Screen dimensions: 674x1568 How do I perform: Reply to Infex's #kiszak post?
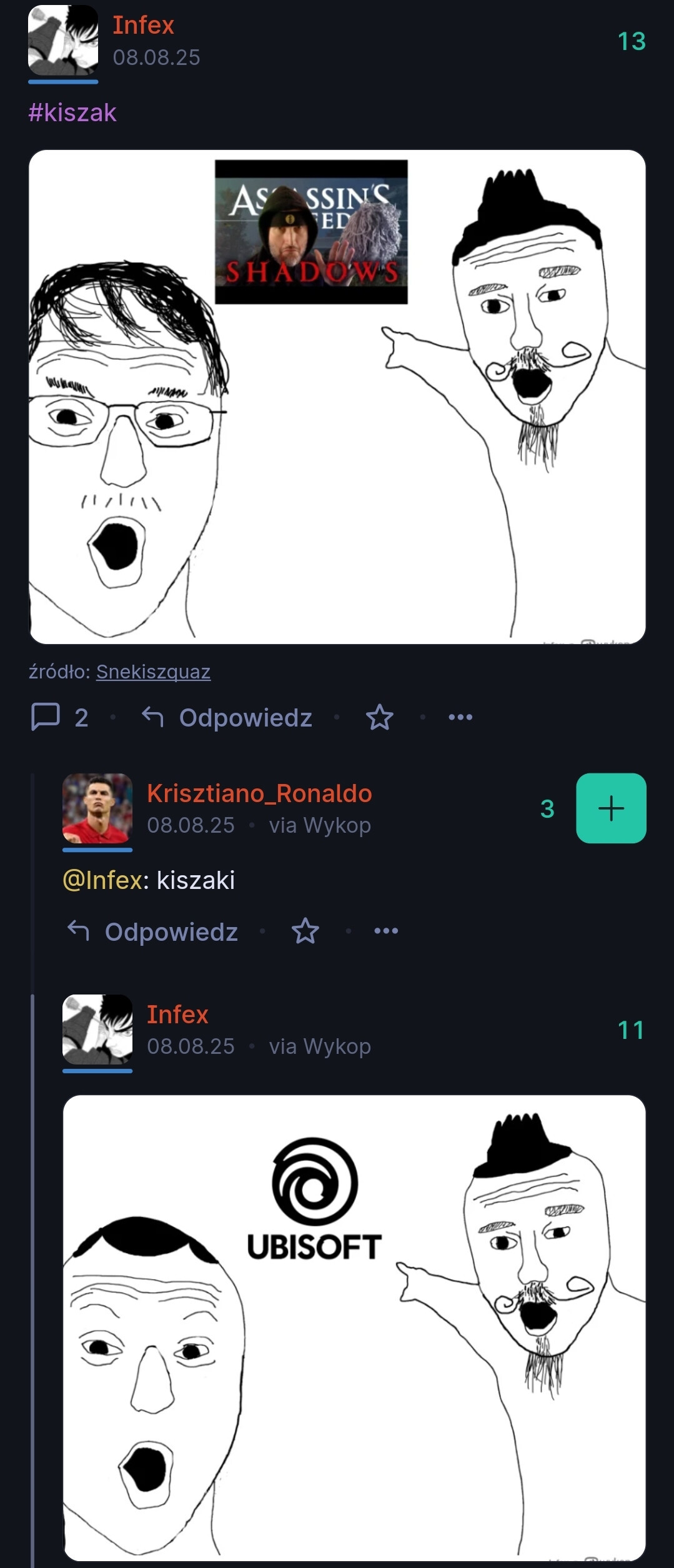click(x=227, y=718)
